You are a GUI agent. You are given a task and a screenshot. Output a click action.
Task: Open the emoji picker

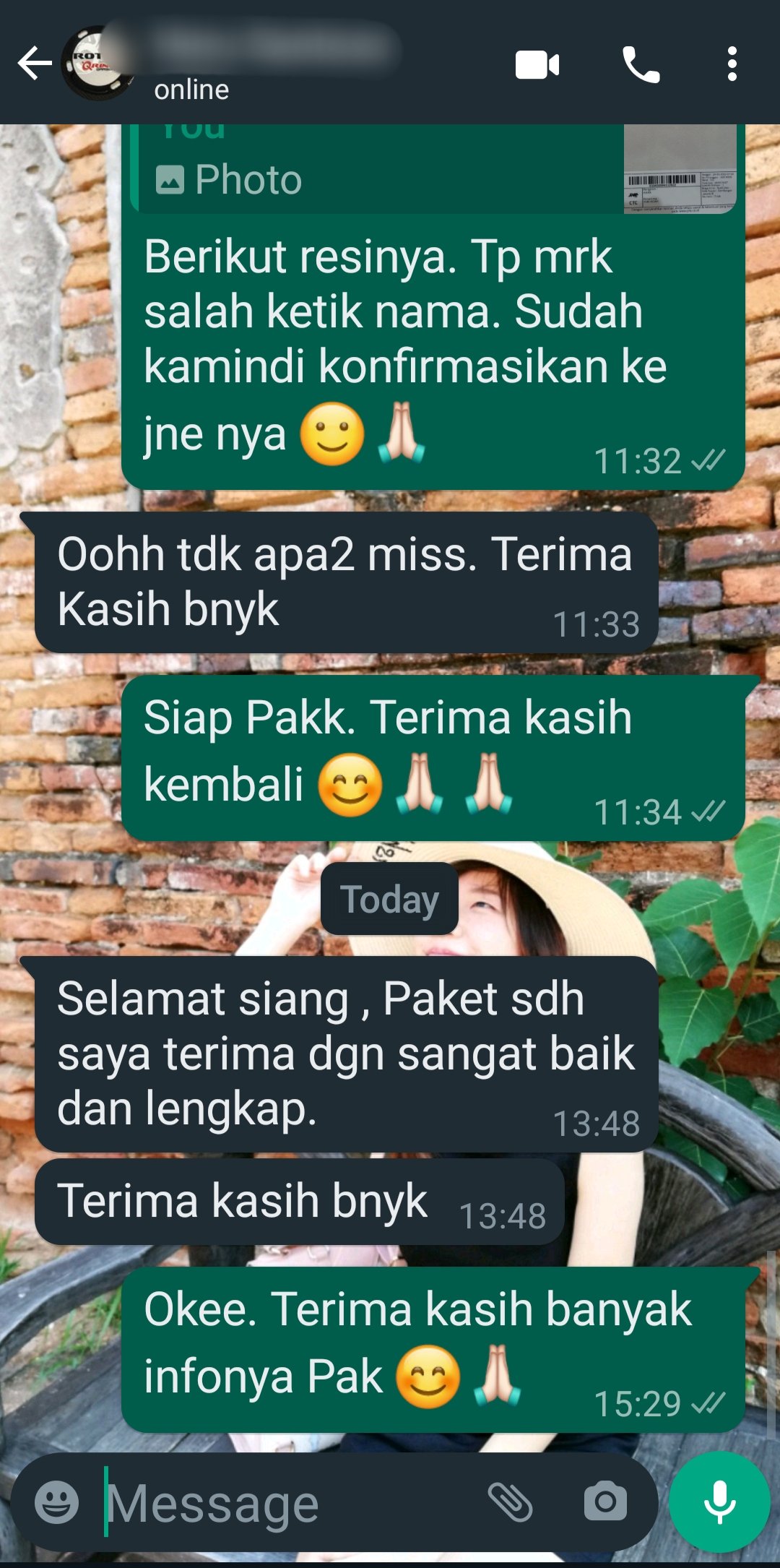(x=57, y=1502)
